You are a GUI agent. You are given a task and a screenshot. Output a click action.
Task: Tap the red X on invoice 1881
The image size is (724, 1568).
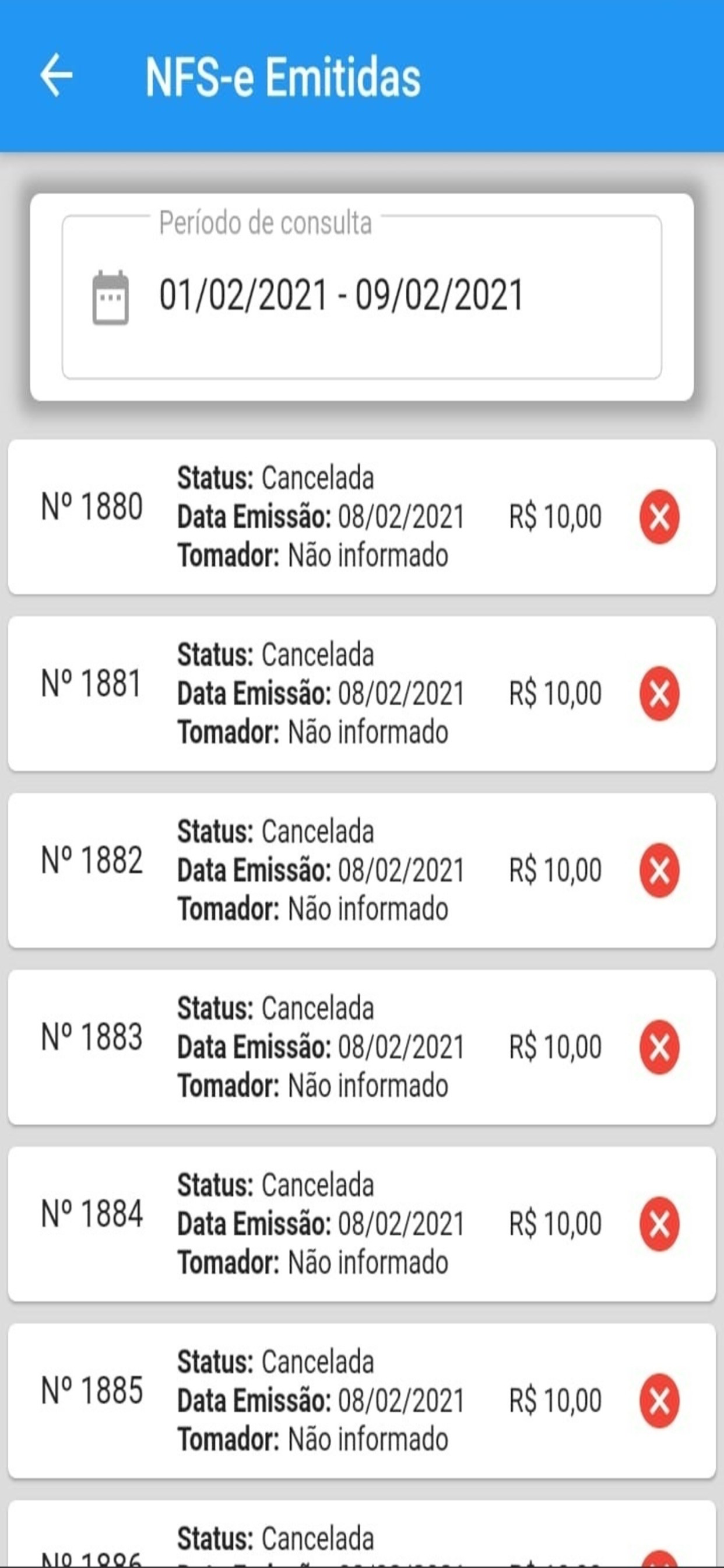coord(659,694)
